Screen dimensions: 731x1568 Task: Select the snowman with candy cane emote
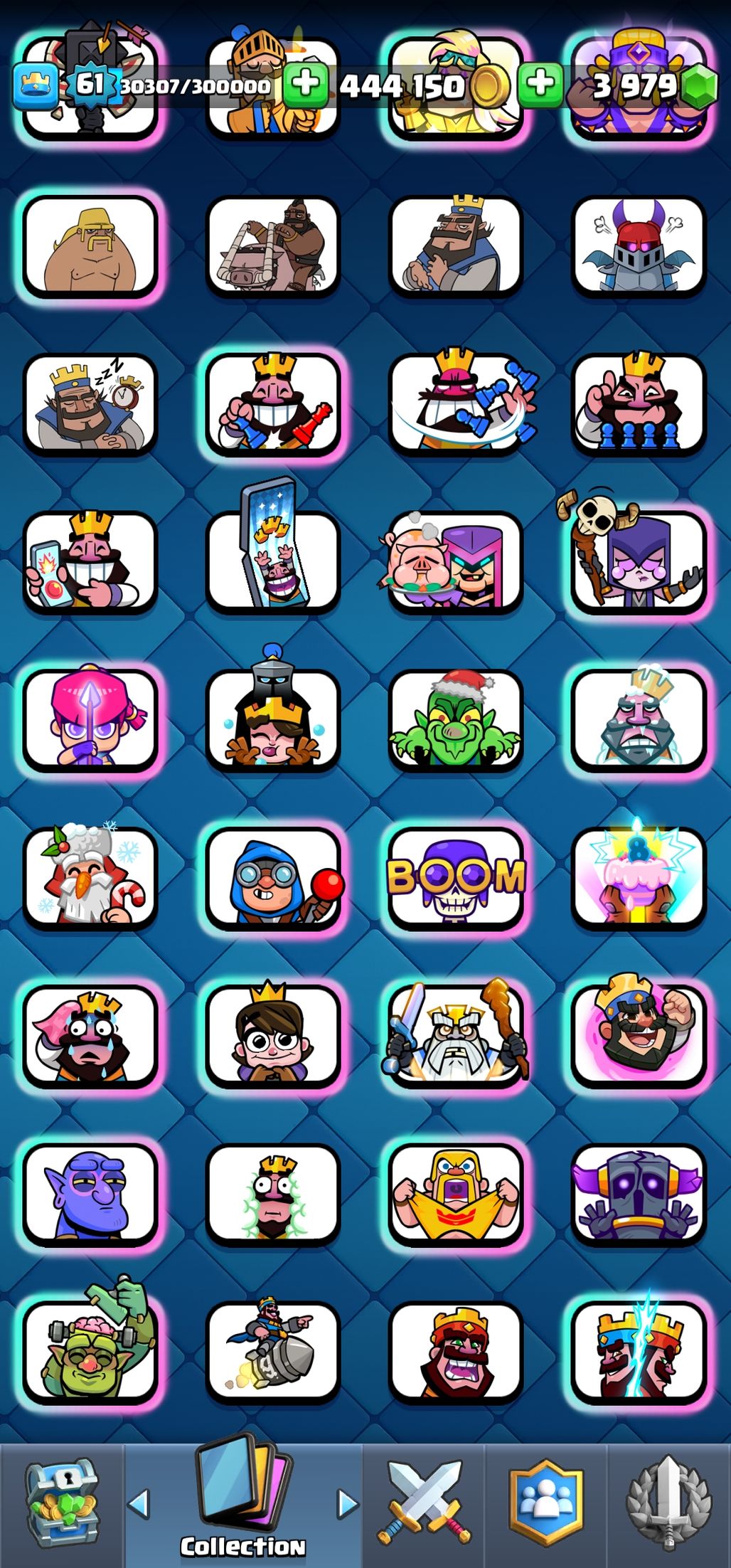click(x=90, y=878)
